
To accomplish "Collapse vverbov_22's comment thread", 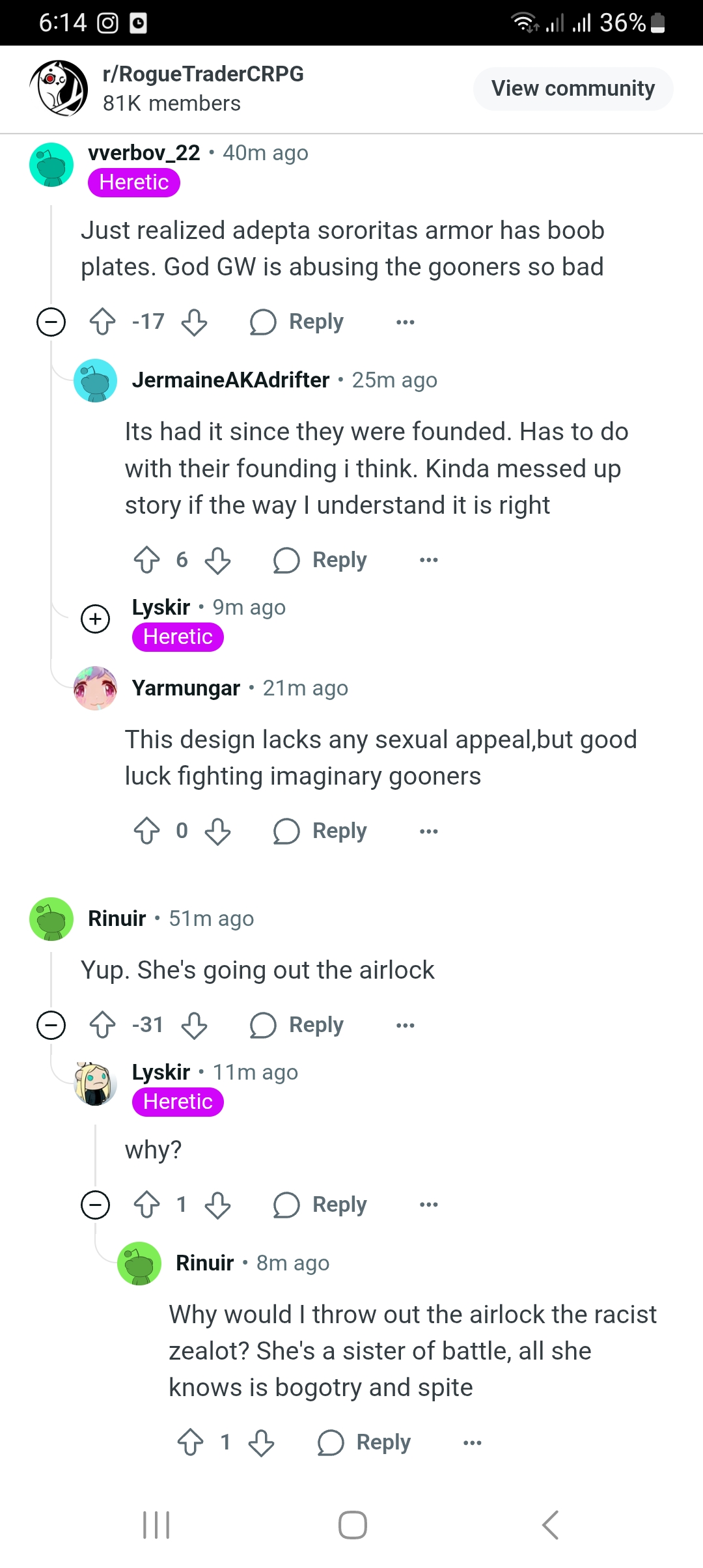I will click(51, 322).
